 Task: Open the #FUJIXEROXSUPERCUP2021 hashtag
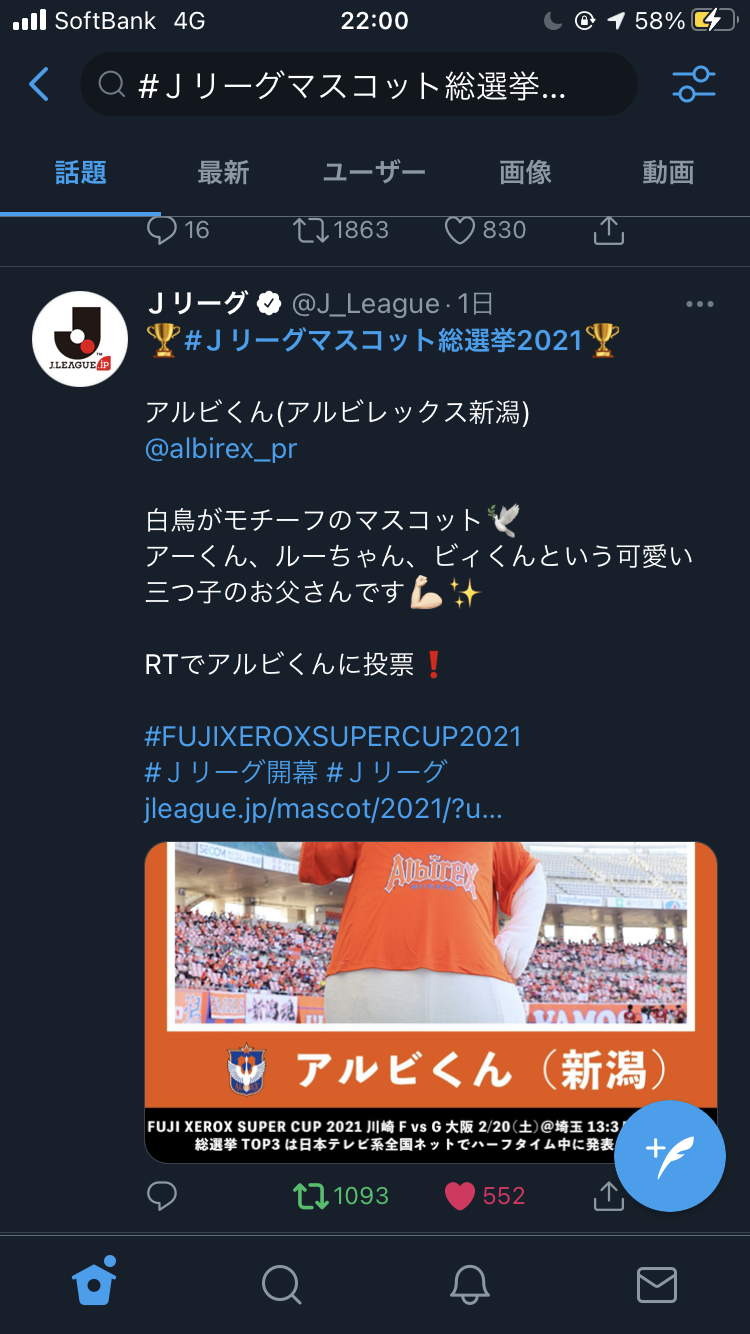click(x=333, y=737)
